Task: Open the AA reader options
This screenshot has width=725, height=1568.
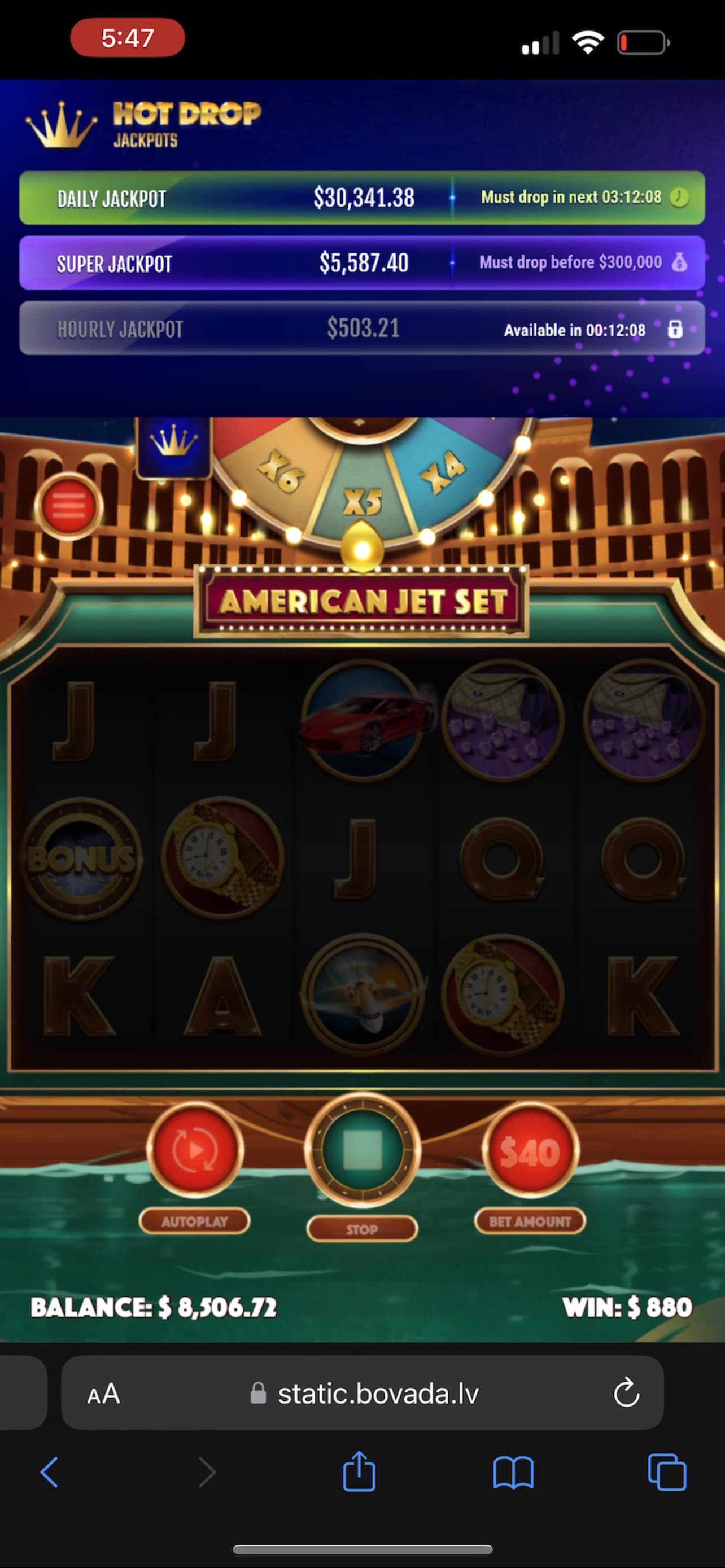Action: 103,1393
